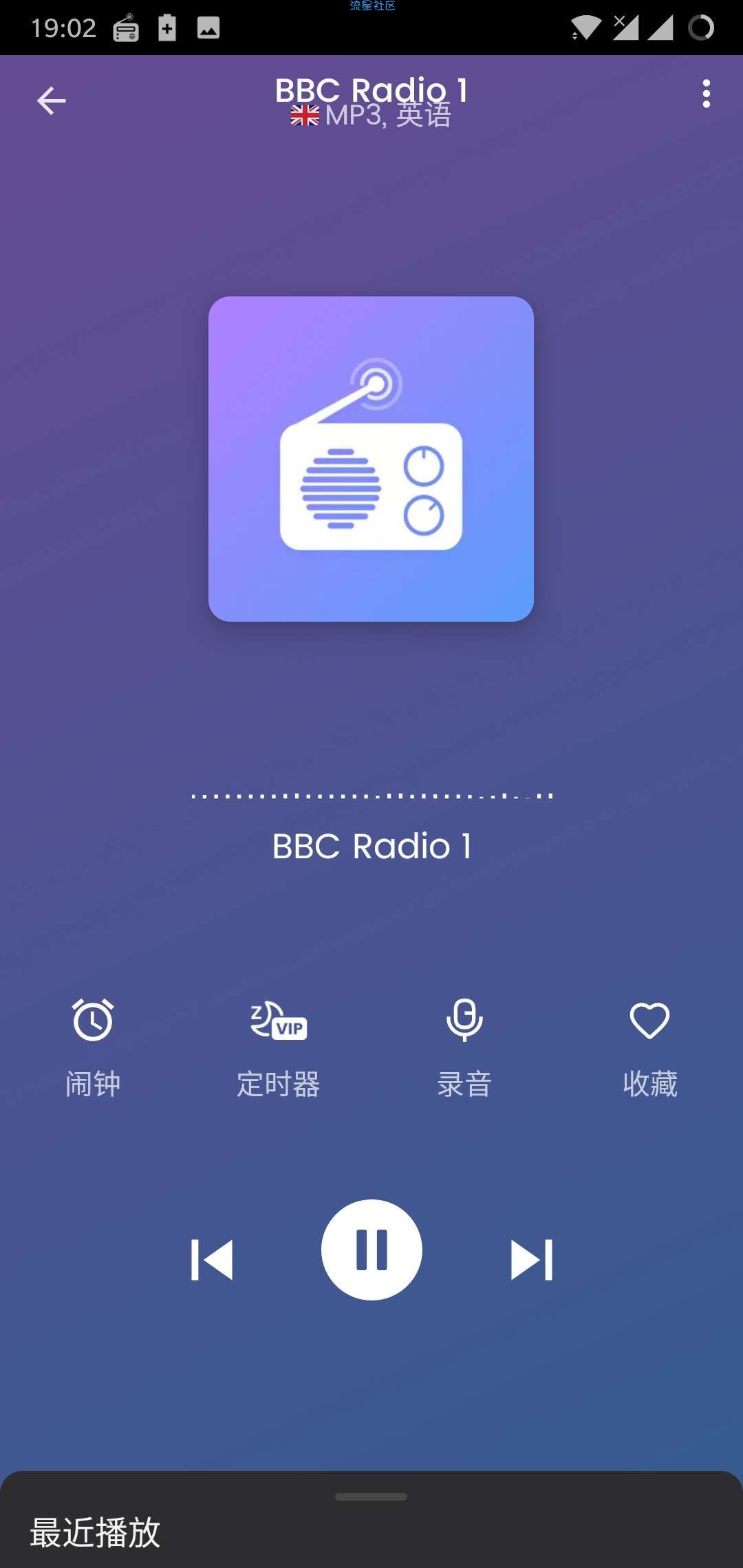
Task: Expand the 最近播放 recently played panel
Action: tap(371, 1520)
